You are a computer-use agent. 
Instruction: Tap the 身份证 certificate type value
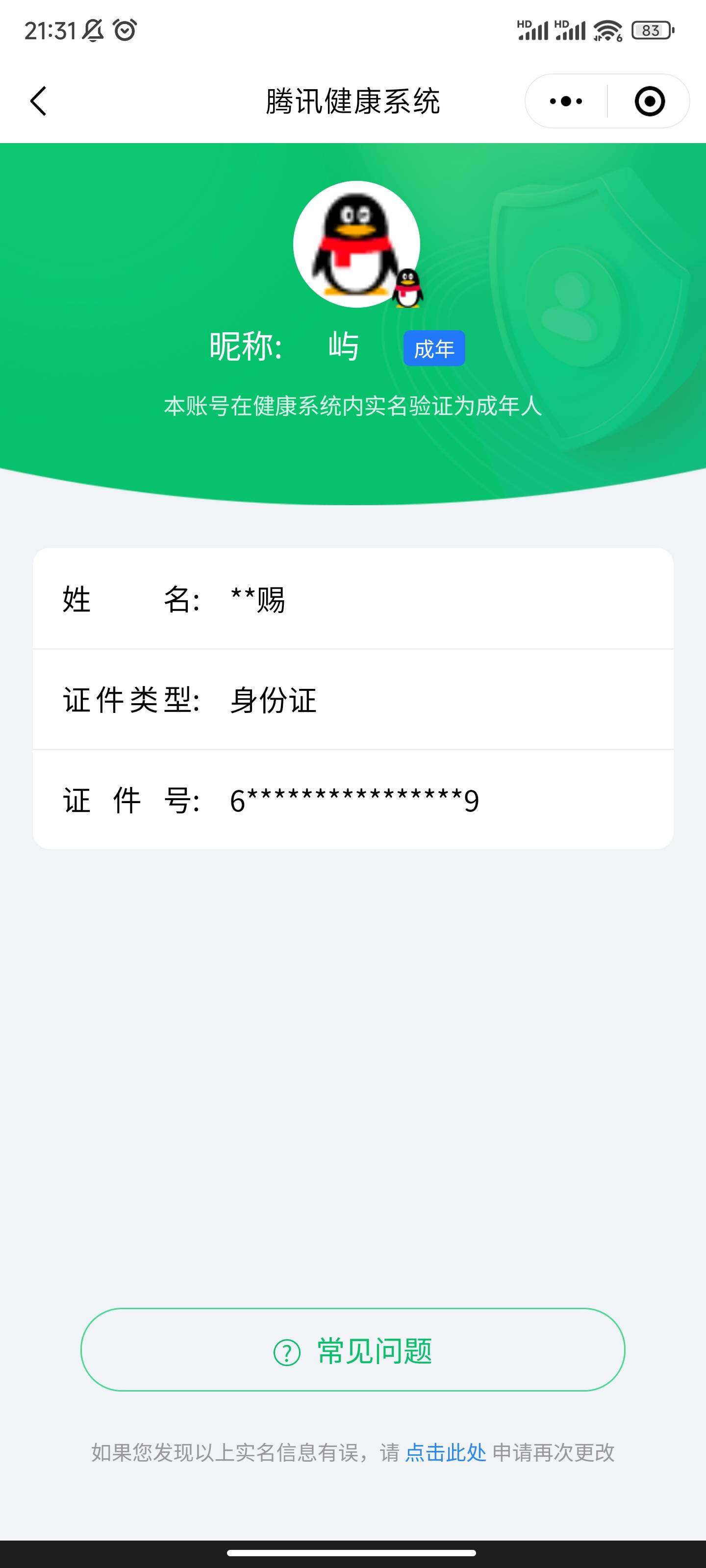[x=274, y=701]
